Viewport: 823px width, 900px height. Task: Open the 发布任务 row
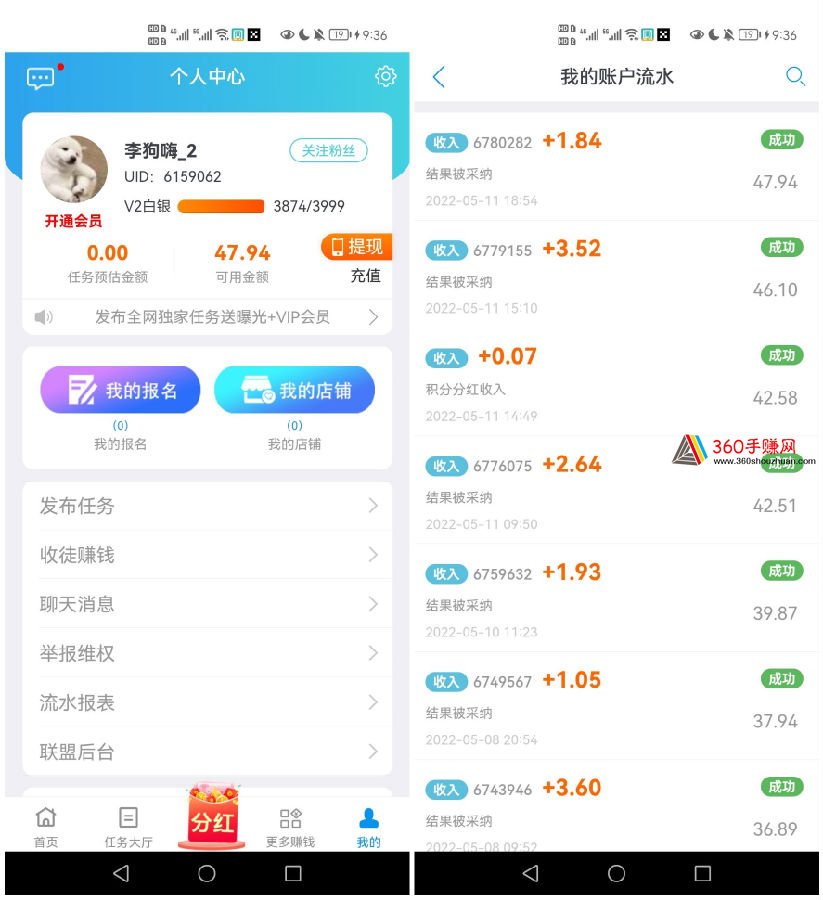click(207, 506)
